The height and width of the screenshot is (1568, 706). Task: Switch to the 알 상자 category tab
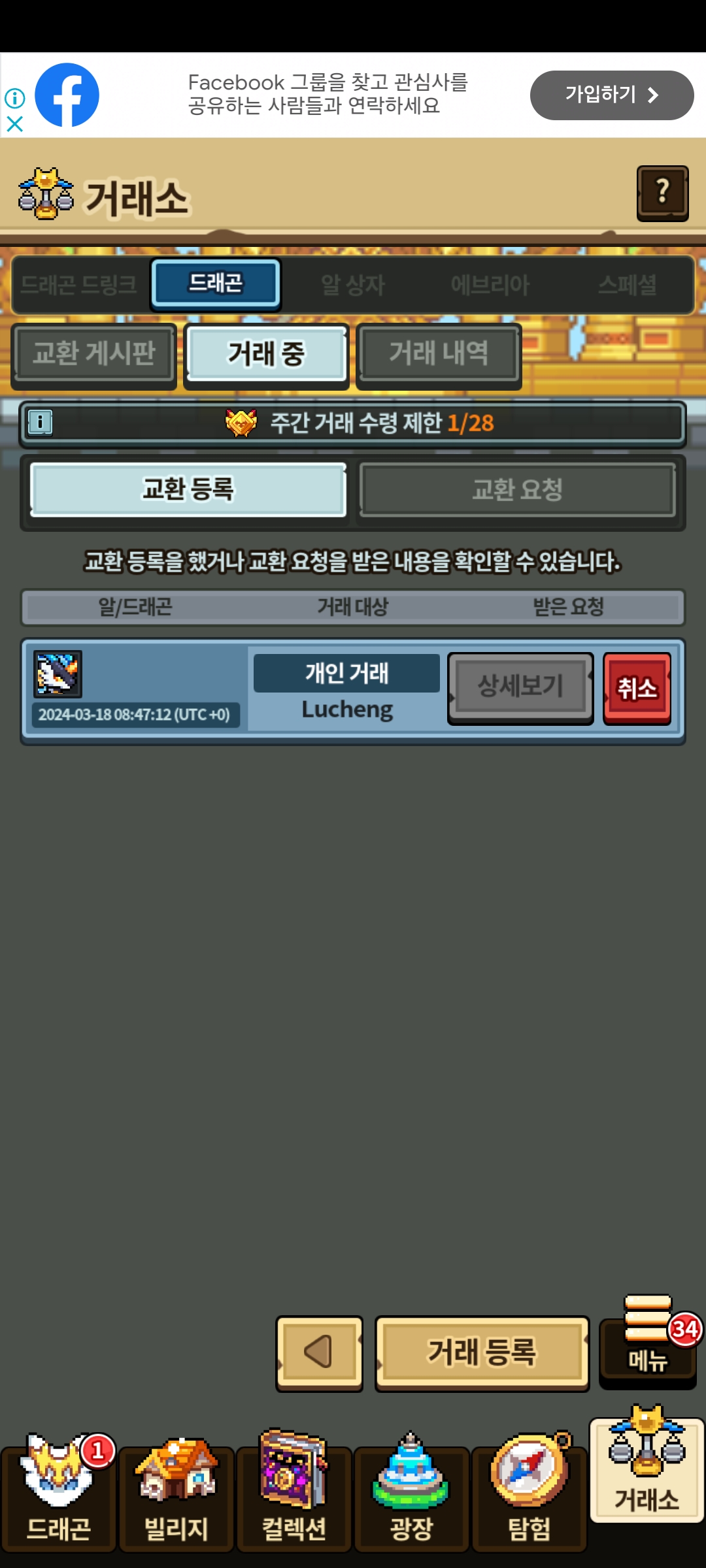(x=353, y=285)
